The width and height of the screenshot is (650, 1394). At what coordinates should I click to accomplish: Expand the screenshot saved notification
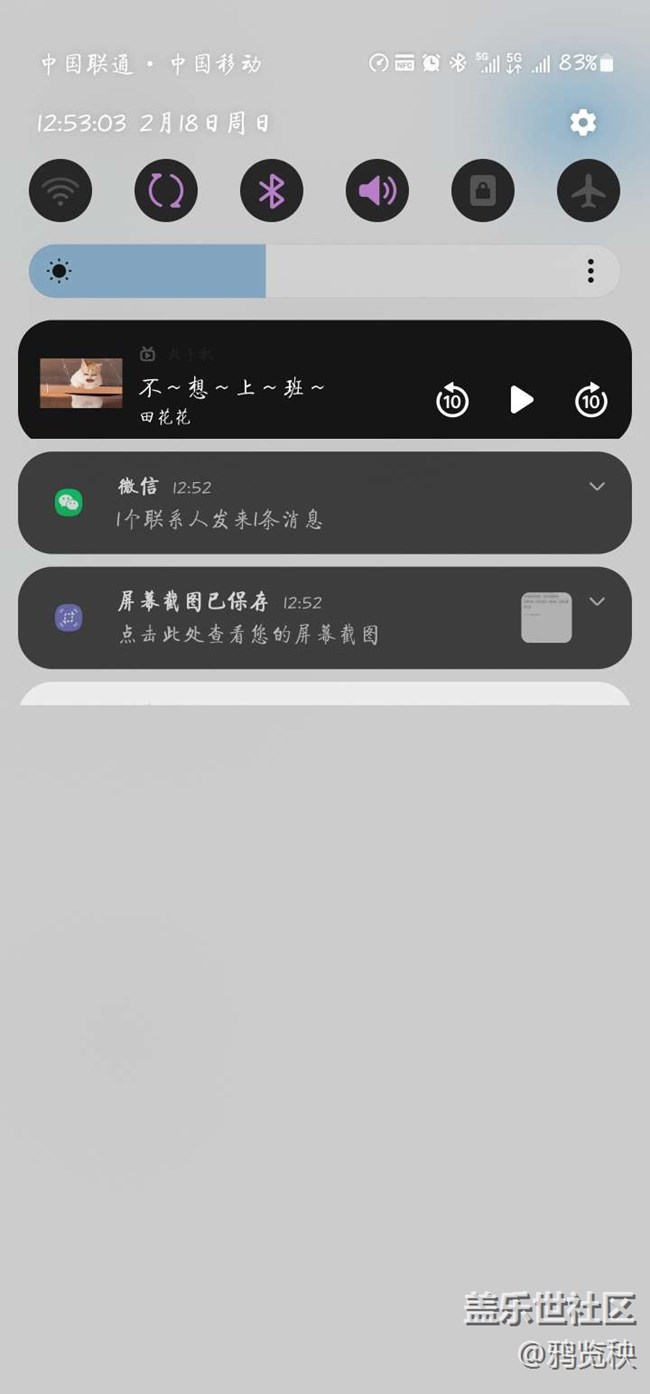click(597, 602)
